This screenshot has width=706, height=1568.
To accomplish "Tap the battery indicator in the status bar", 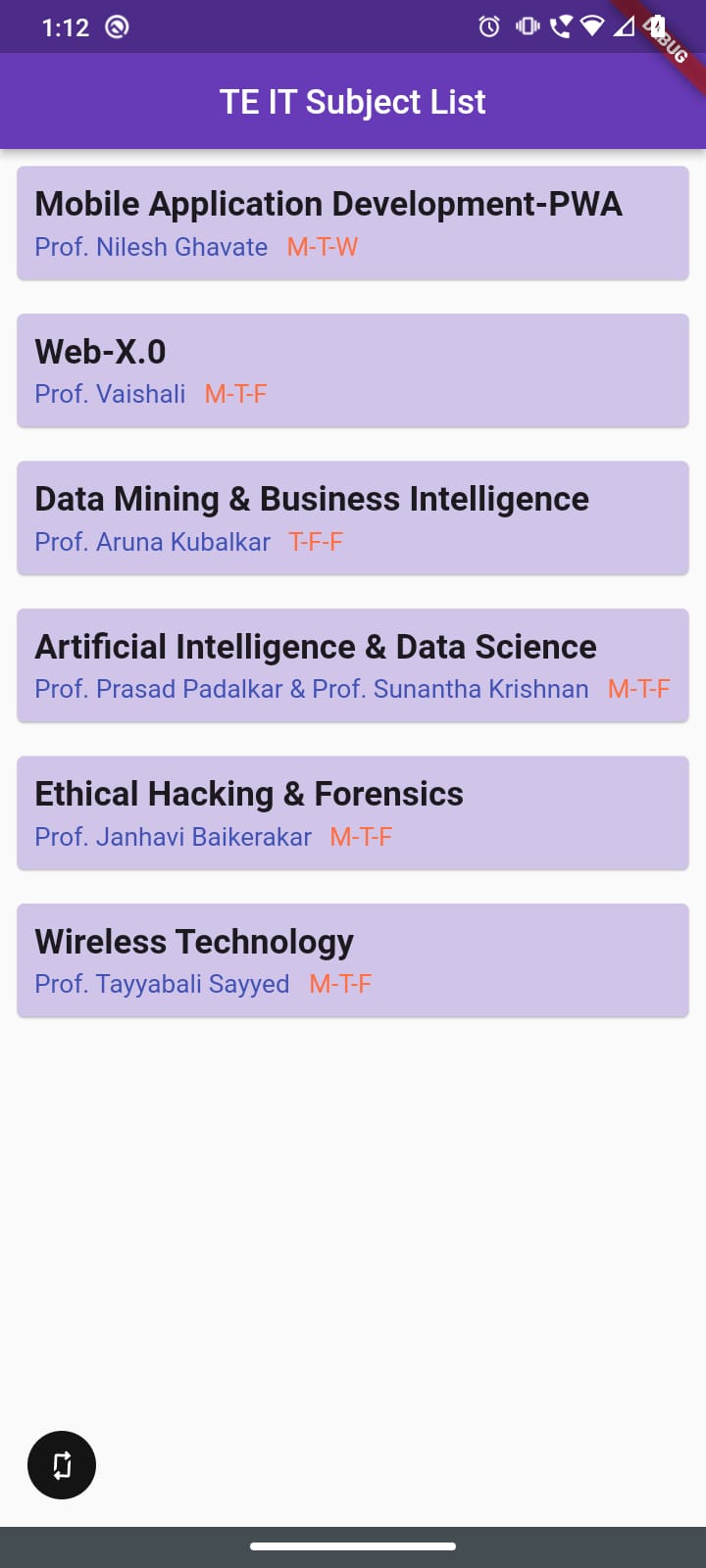I will [655, 26].
